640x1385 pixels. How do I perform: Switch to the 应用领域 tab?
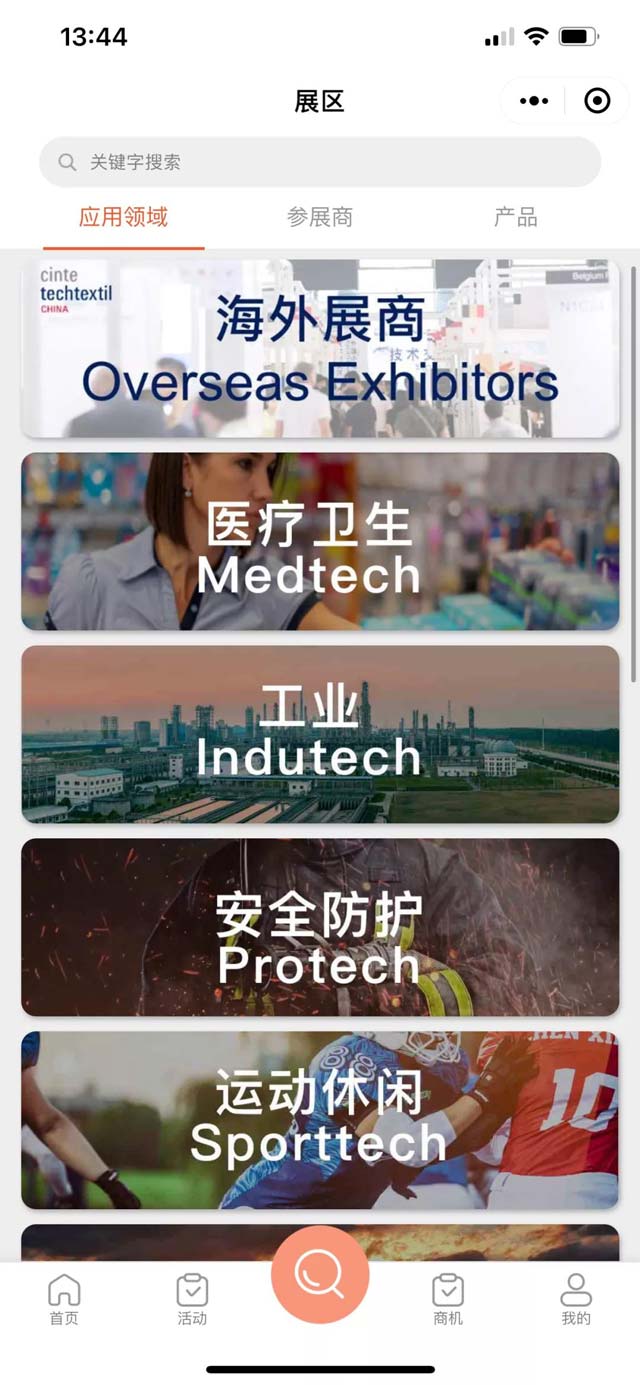coord(123,217)
